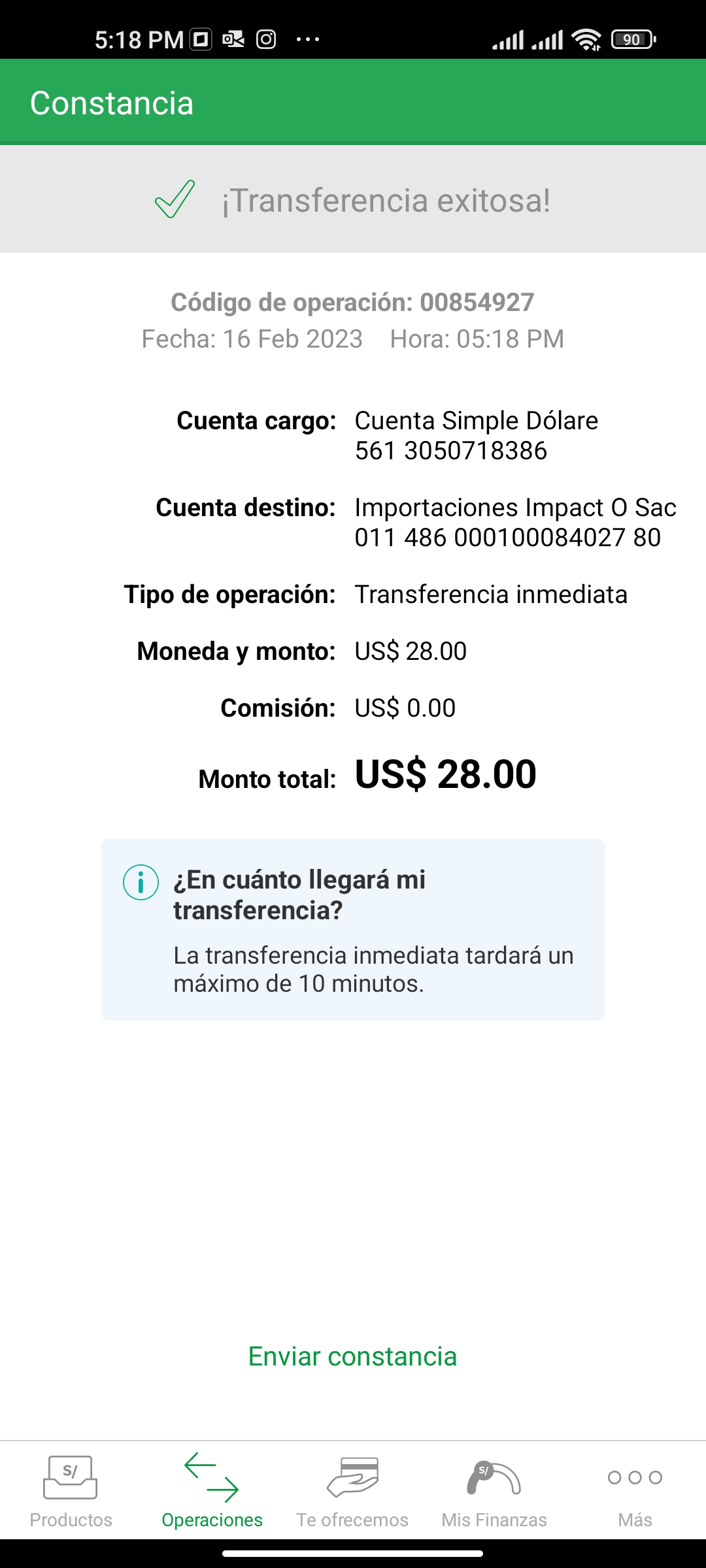
Task: Tap Enviar constancia to share the receipt
Action: [x=352, y=1357]
